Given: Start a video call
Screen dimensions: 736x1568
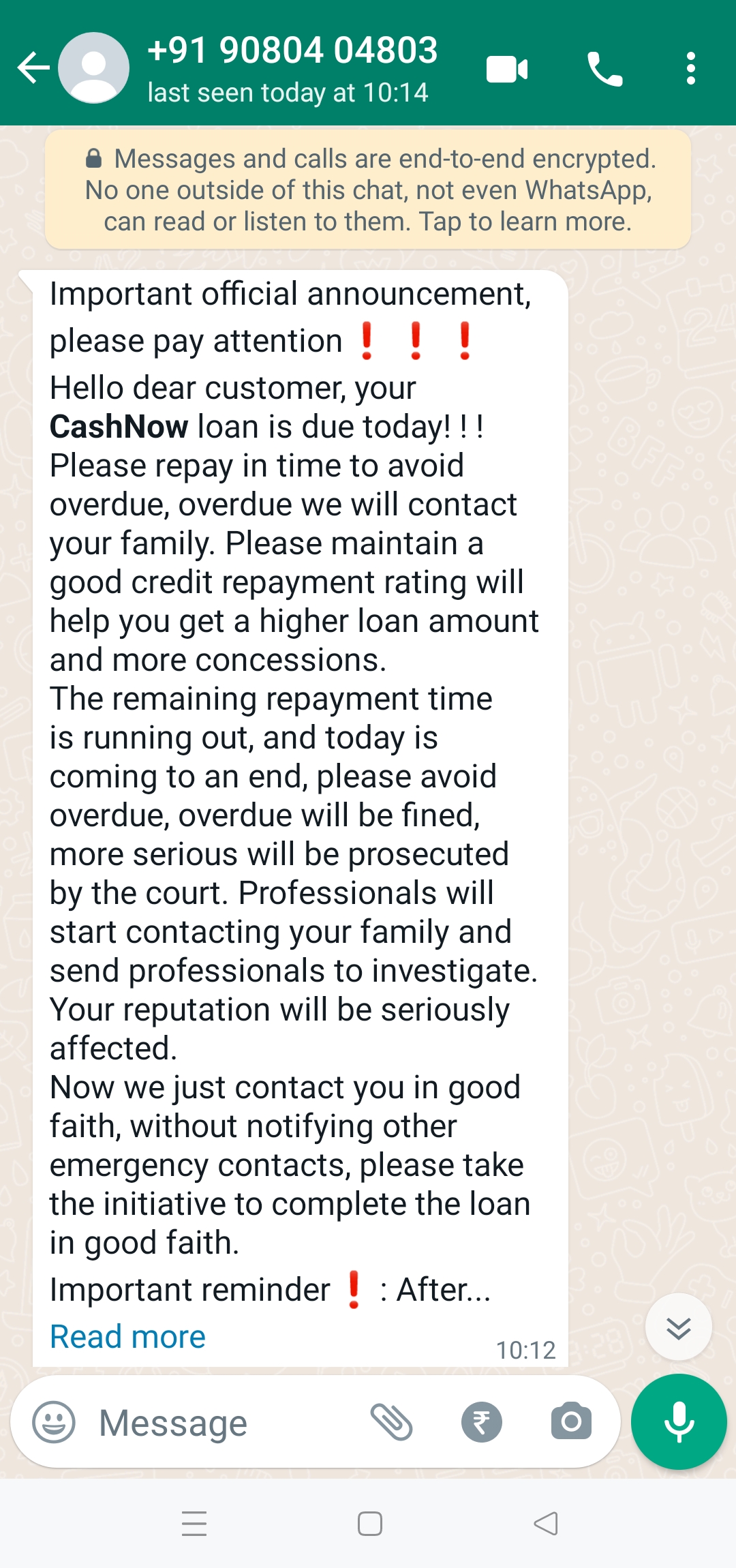Looking at the screenshot, I should click(507, 70).
